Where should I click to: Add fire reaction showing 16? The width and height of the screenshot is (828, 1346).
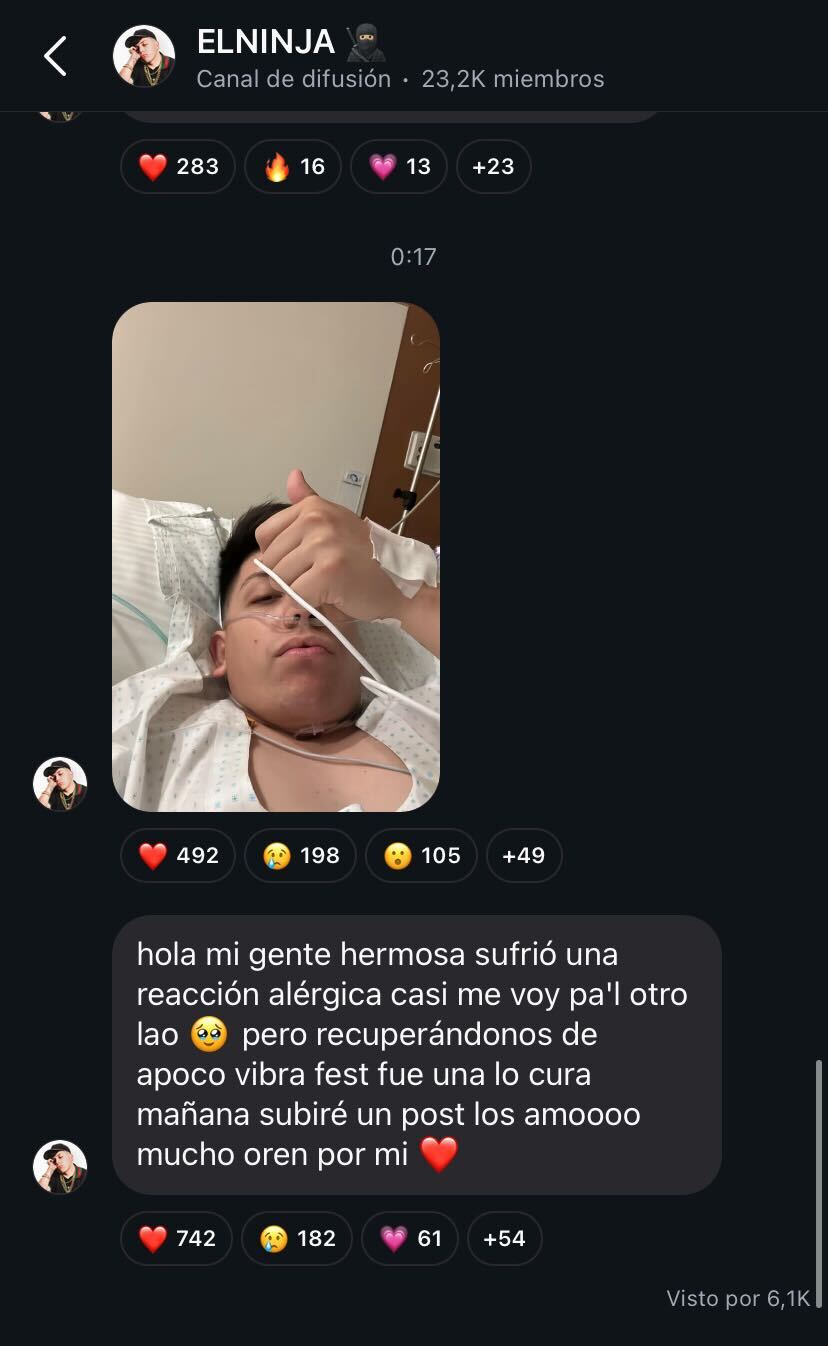point(295,166)
